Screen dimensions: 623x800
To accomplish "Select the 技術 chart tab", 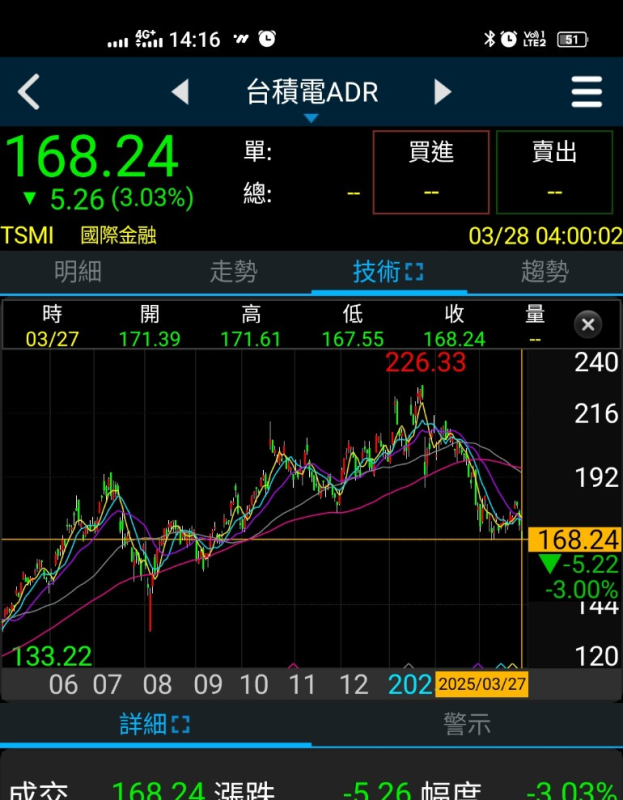I will click(x=388, y=271).
